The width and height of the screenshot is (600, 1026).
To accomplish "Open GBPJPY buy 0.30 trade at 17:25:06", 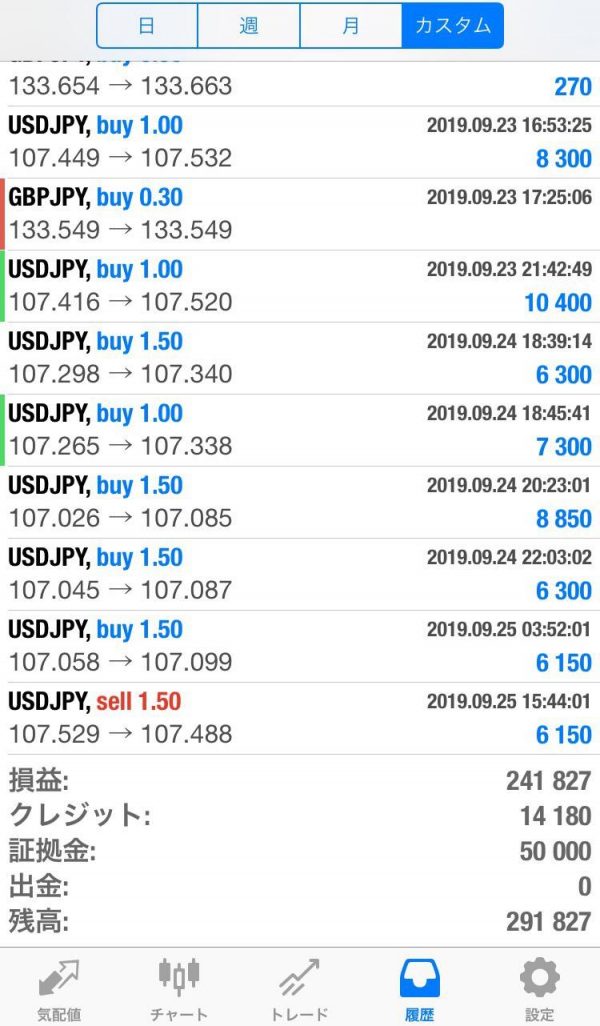I will [x=300, y=214].
